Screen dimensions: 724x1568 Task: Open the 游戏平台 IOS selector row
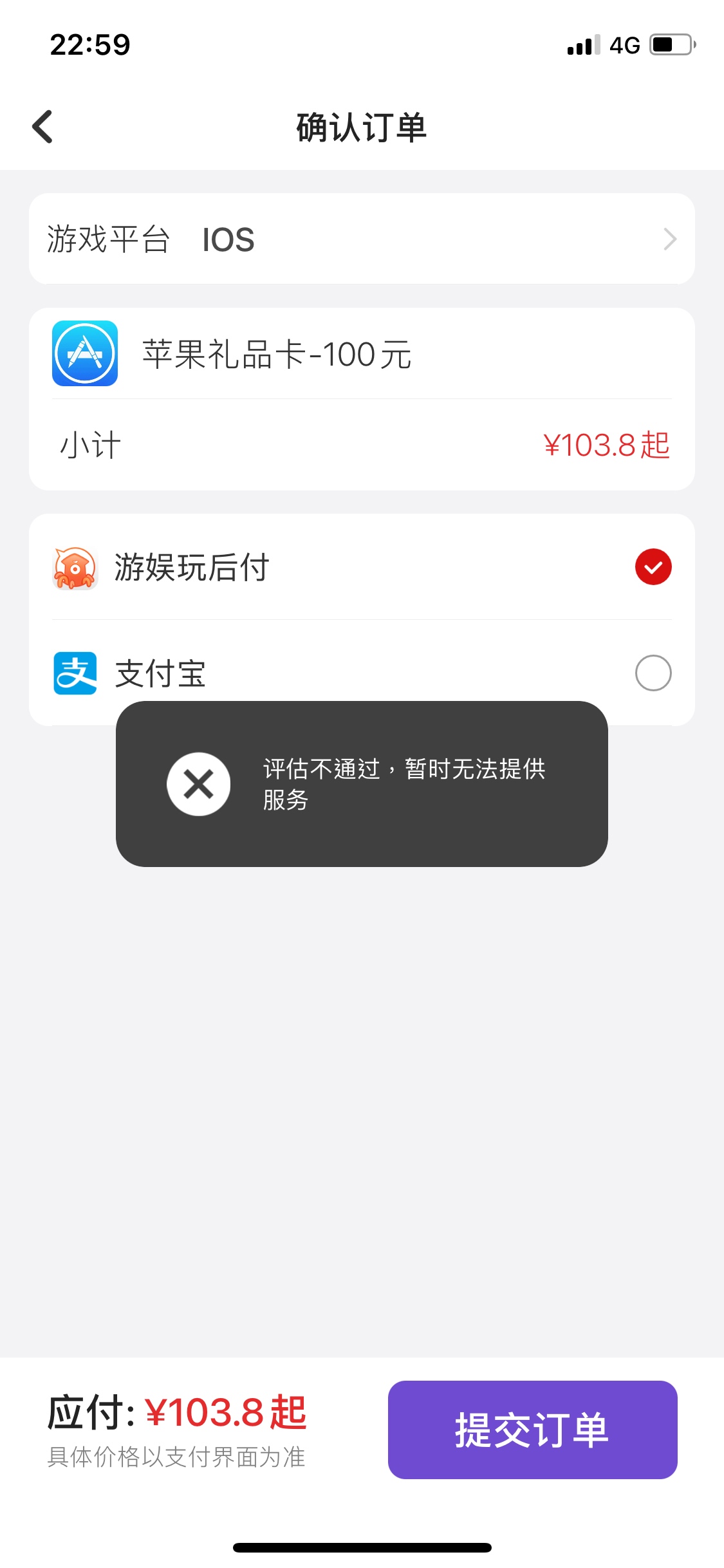(x=362, y=239)
